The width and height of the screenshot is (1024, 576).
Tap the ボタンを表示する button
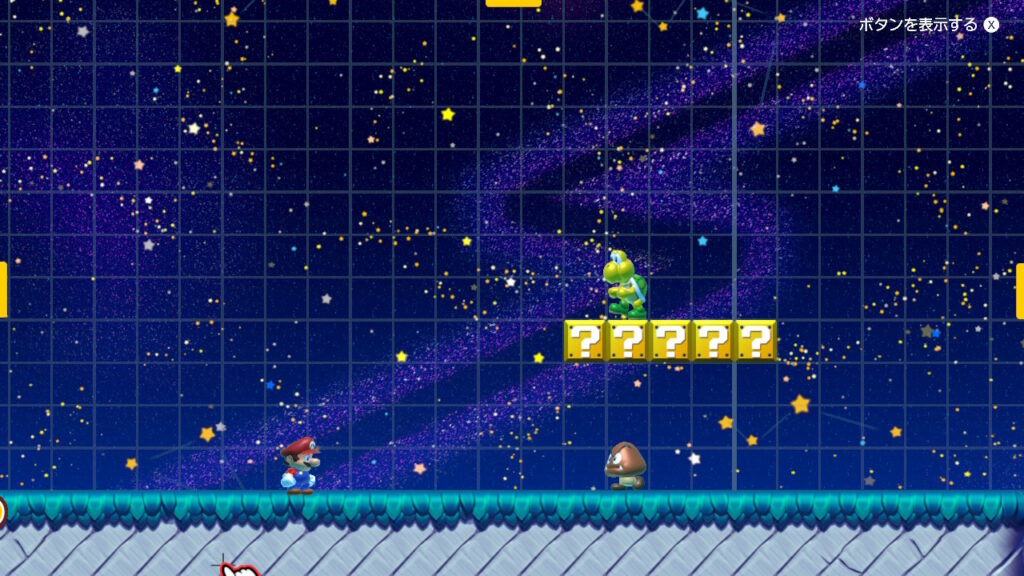[928, 25]
